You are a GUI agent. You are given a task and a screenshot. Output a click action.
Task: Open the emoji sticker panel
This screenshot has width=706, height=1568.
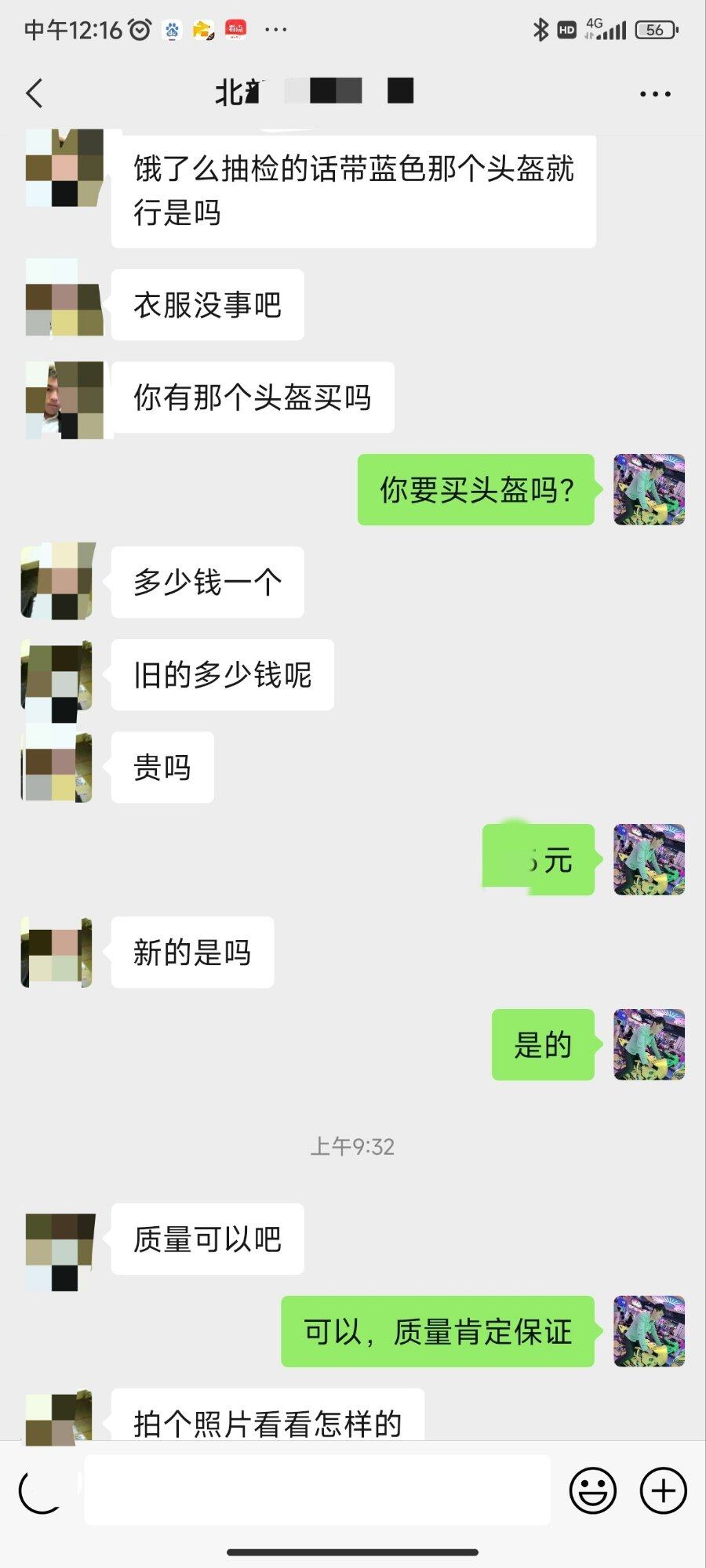(592, 1490)
